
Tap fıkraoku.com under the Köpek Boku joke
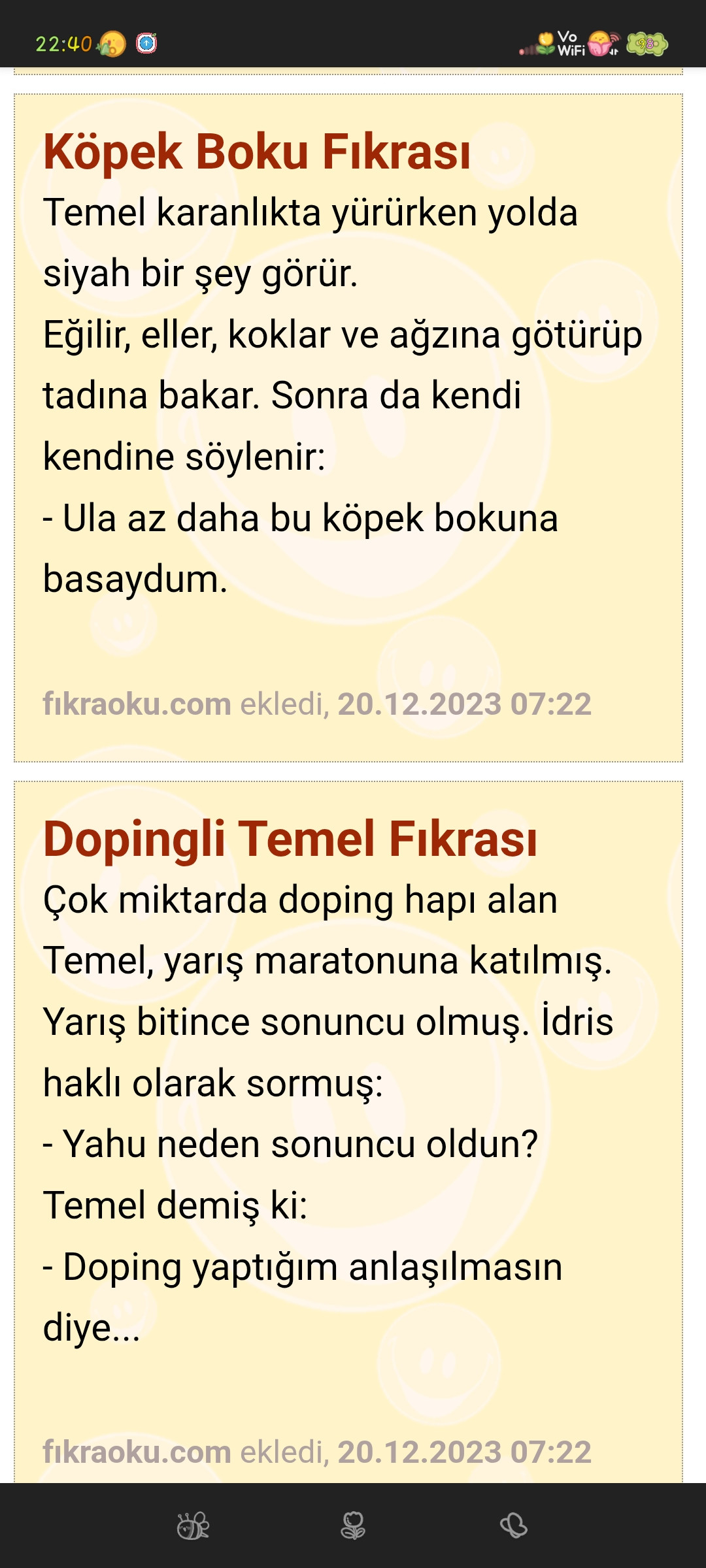137,704
